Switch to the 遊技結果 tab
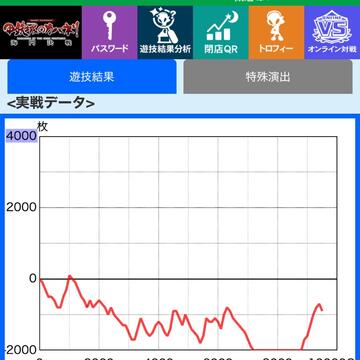 tap(92, 77)
